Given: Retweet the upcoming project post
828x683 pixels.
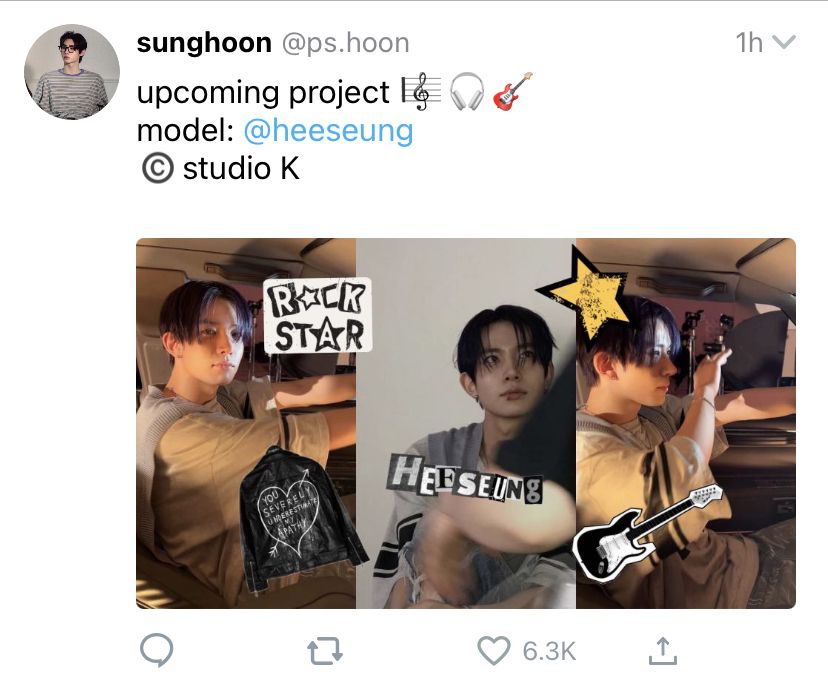Looking at the screenshot, I should [x=325, y=651].
